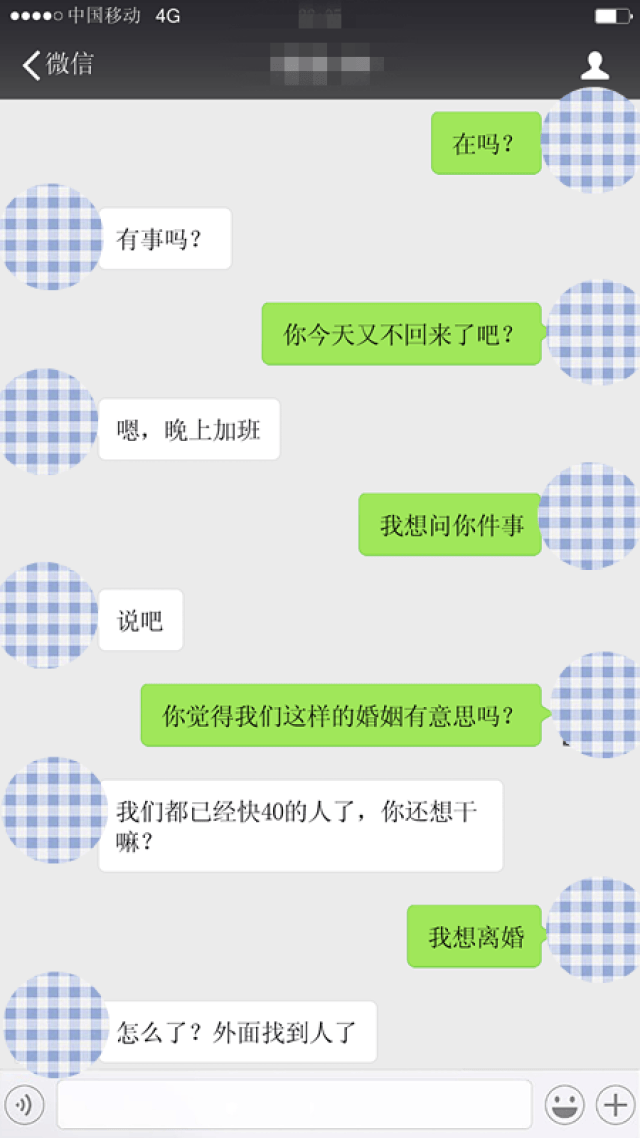Go back to the 微信 chat list

point(57,65)
